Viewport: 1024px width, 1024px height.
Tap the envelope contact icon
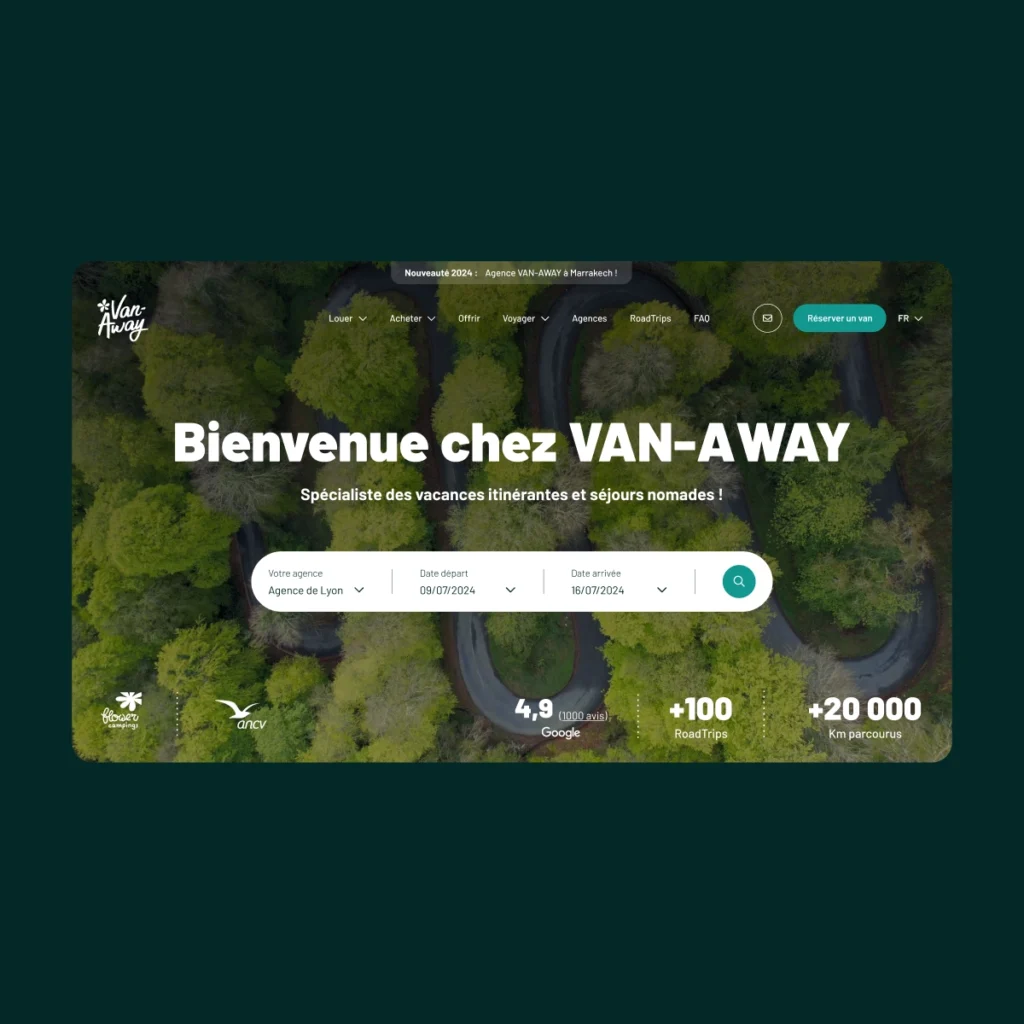point(767,318)
